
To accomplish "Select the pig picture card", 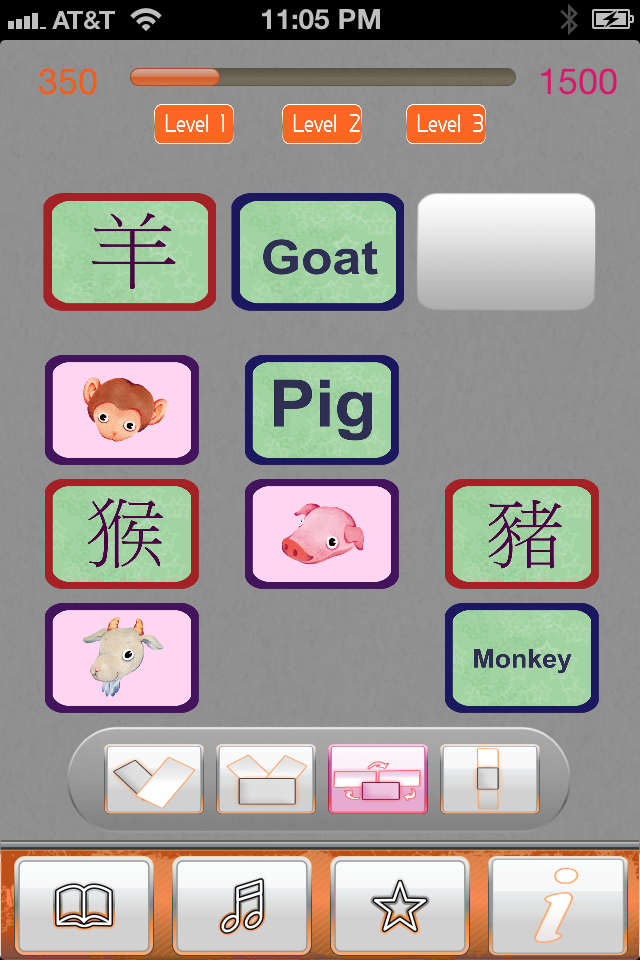I will pos(322,534).
